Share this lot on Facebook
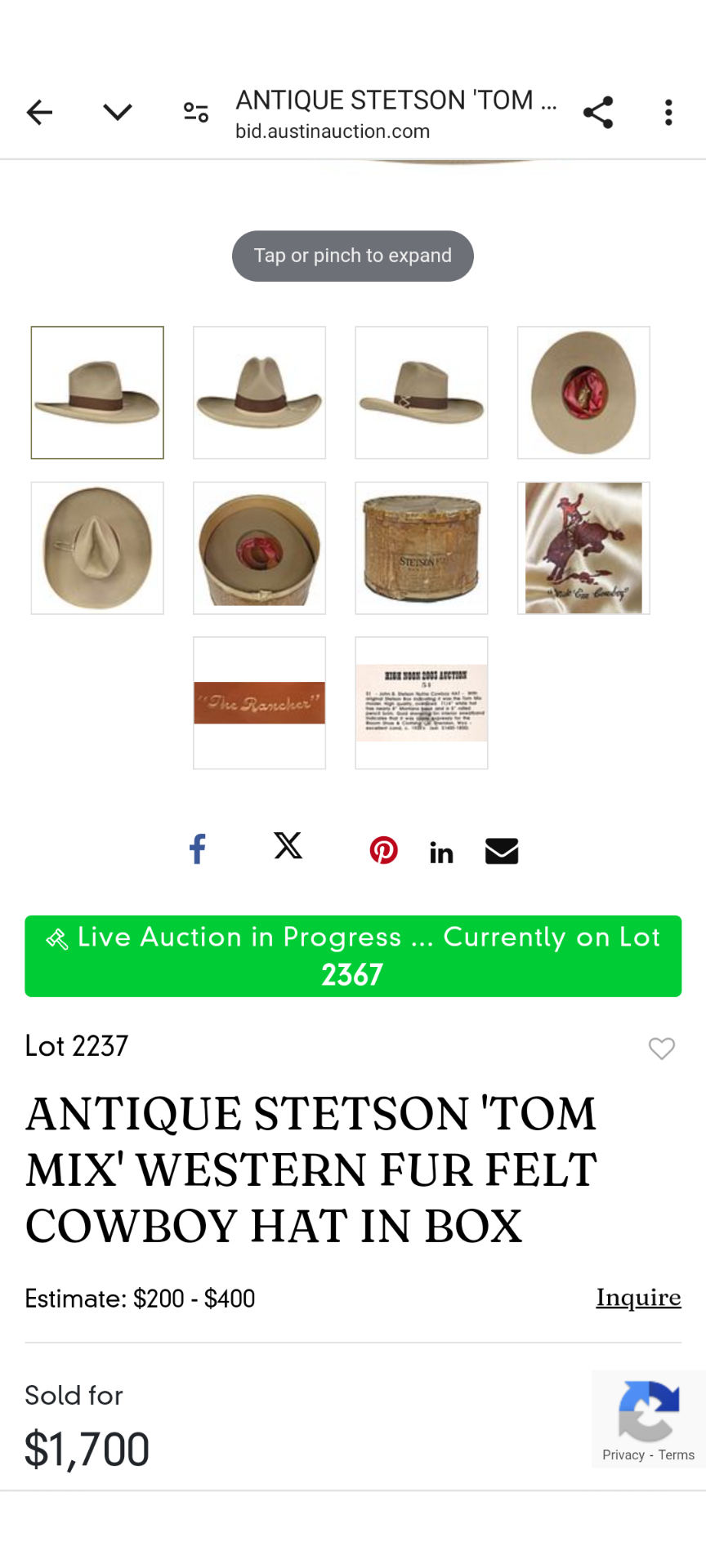This screenshot has width=706, height=1568. pos(197,849)
